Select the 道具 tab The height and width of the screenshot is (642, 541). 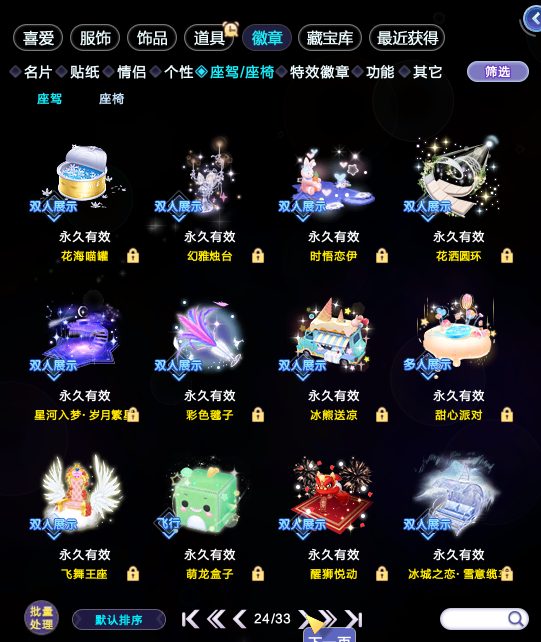click(209, 38)
